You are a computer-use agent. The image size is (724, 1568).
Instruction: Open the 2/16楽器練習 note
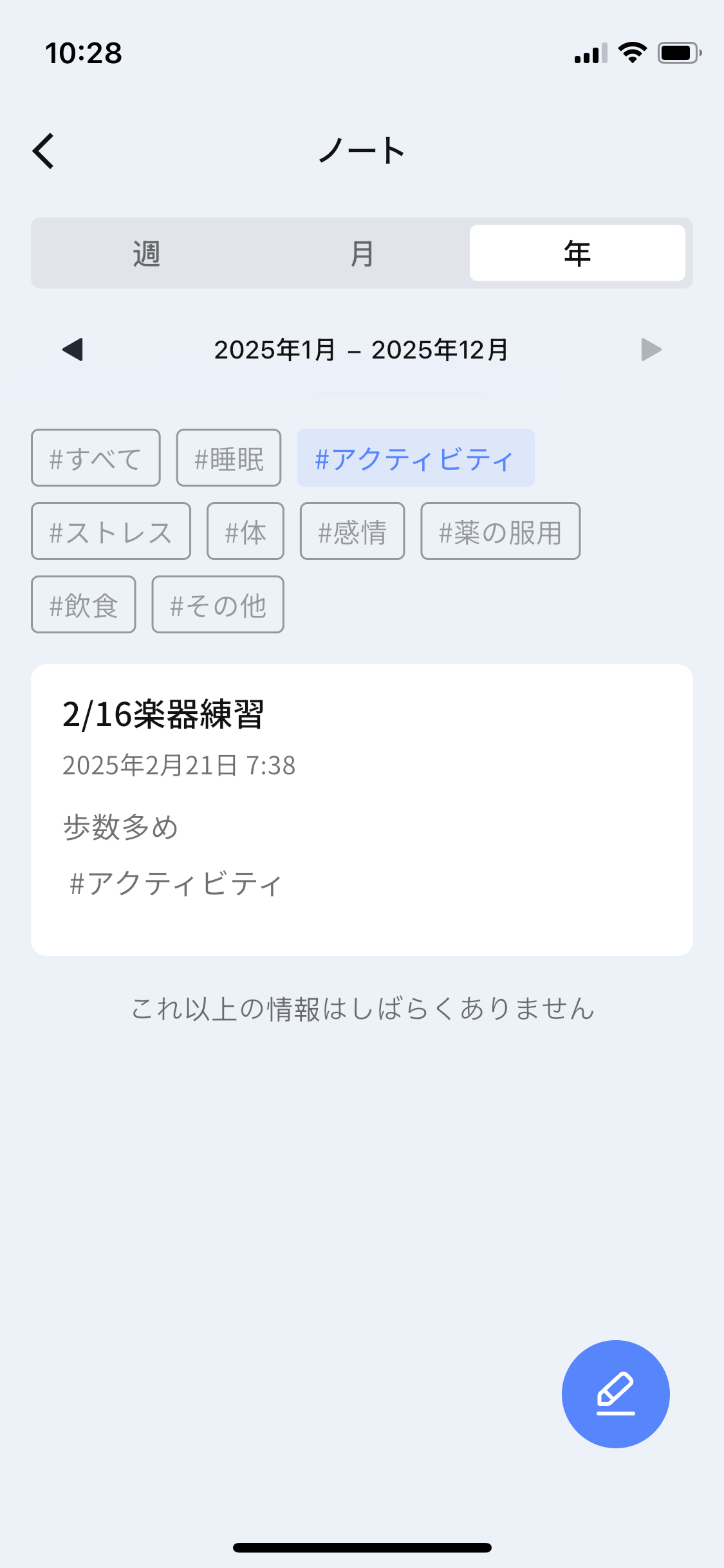point(362,810)
